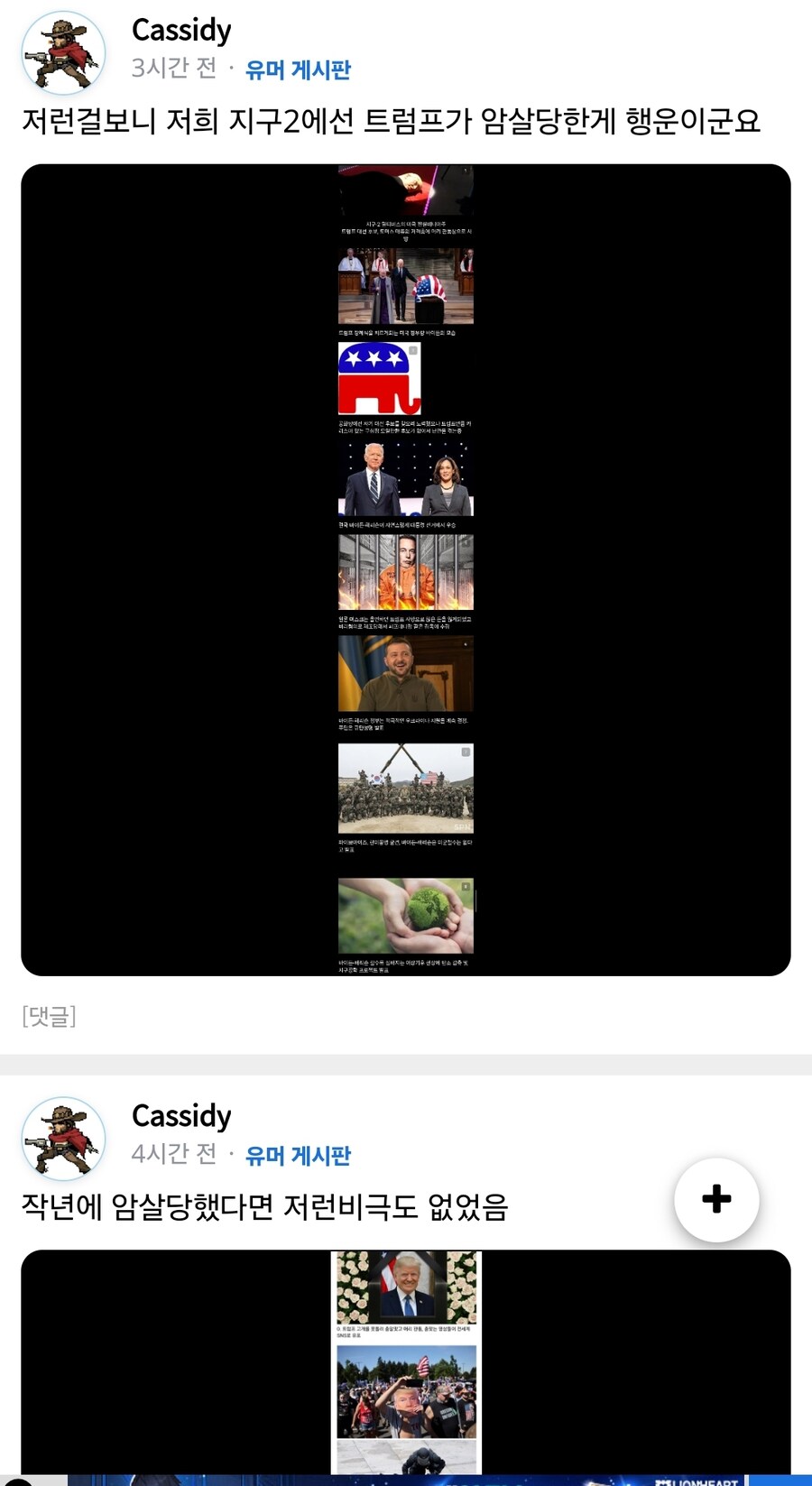Open comments via the [댓글] link

[49, 1017]
